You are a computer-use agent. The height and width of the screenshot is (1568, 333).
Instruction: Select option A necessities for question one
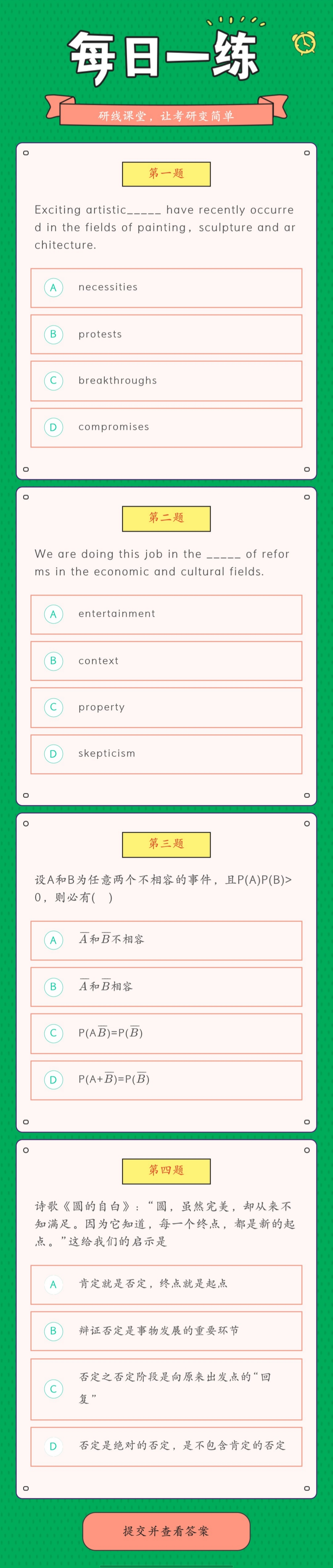[x=166, y=287]
